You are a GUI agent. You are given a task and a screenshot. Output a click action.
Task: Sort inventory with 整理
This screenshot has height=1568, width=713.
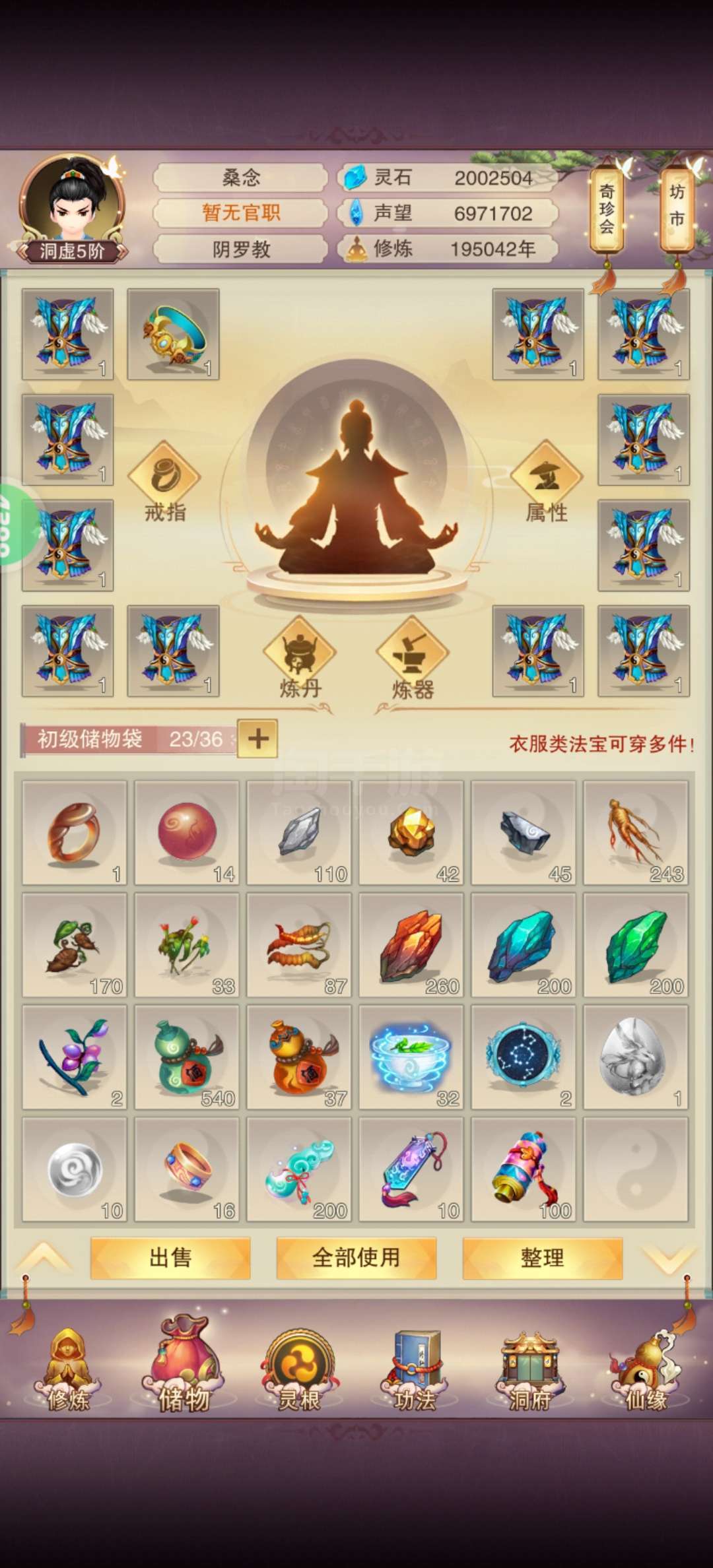tap(543, 1257)
